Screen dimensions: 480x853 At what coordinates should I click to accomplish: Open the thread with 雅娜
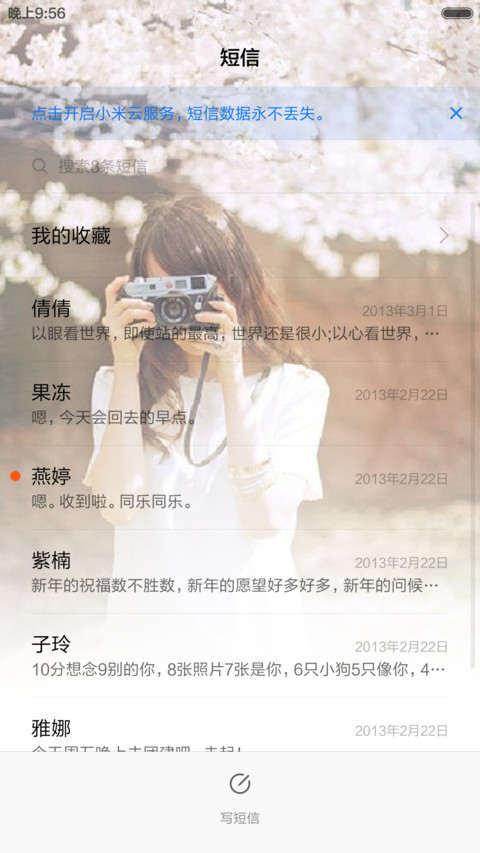click(x=239, y=725)
